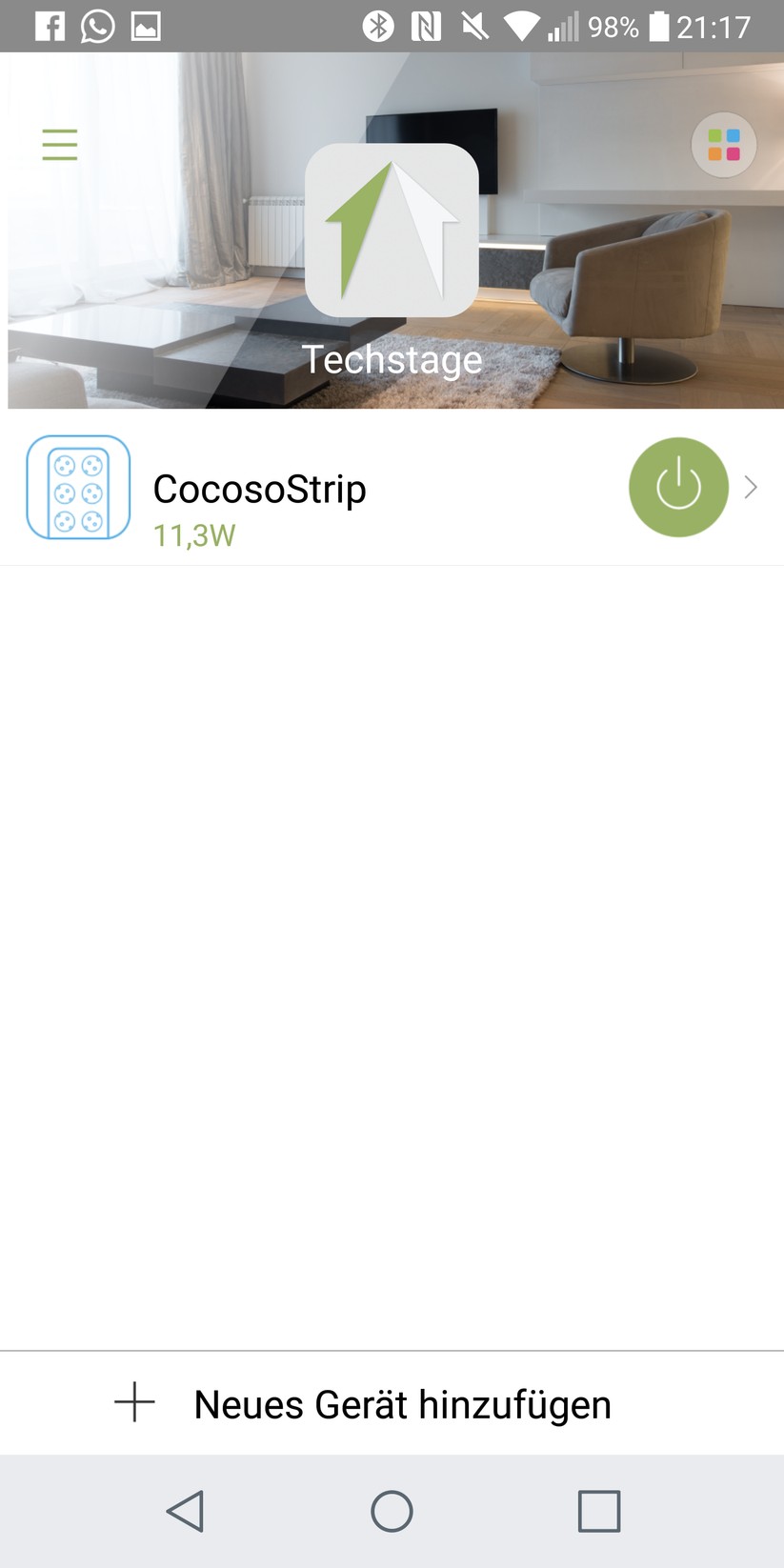Screen dimensions: 784x1568
Task: Open recent apps overview
Action: click(x=598, y=1511)
